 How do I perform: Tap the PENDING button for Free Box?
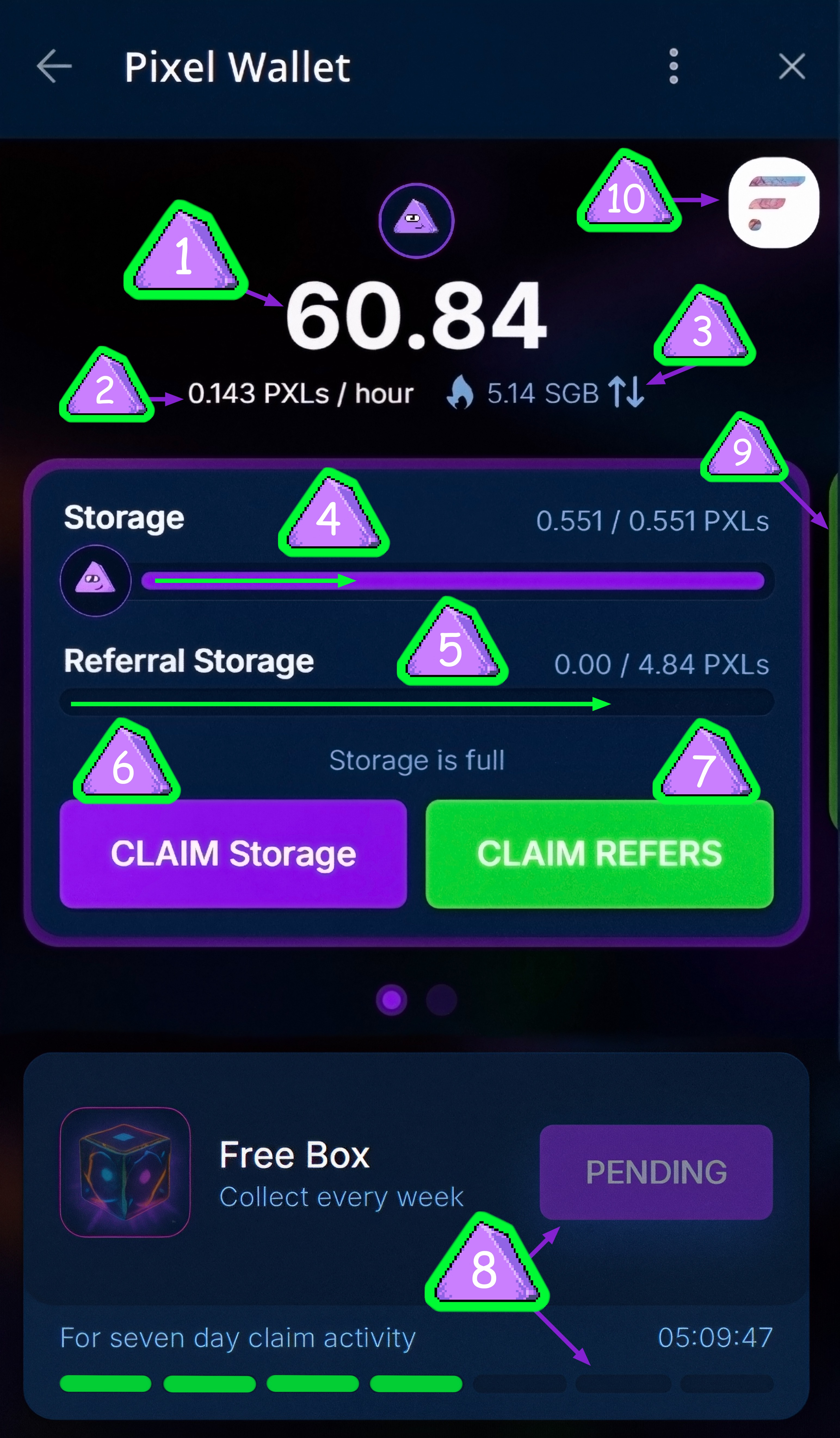pos(656,1172)
